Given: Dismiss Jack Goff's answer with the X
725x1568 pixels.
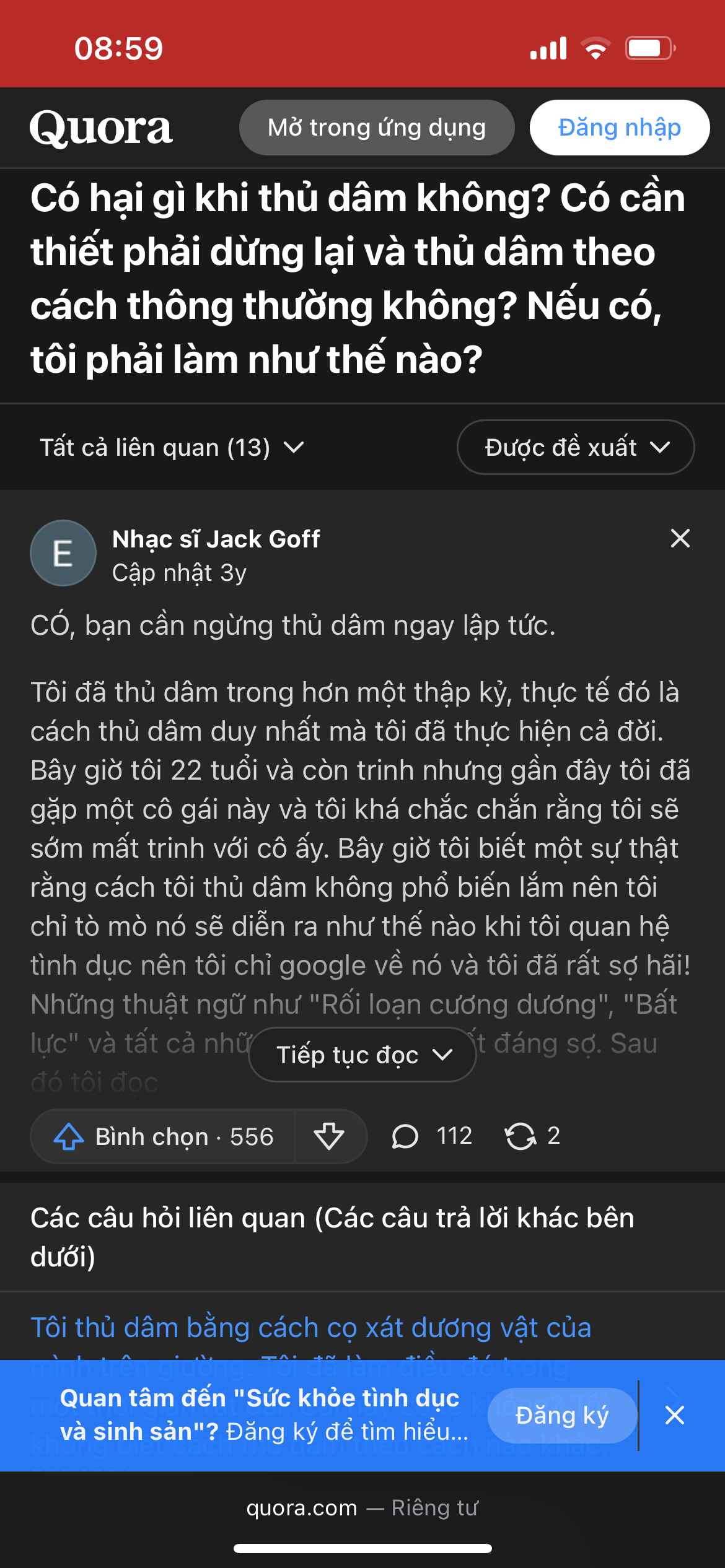Looking at the screenshot, I should tap(680, 538).
